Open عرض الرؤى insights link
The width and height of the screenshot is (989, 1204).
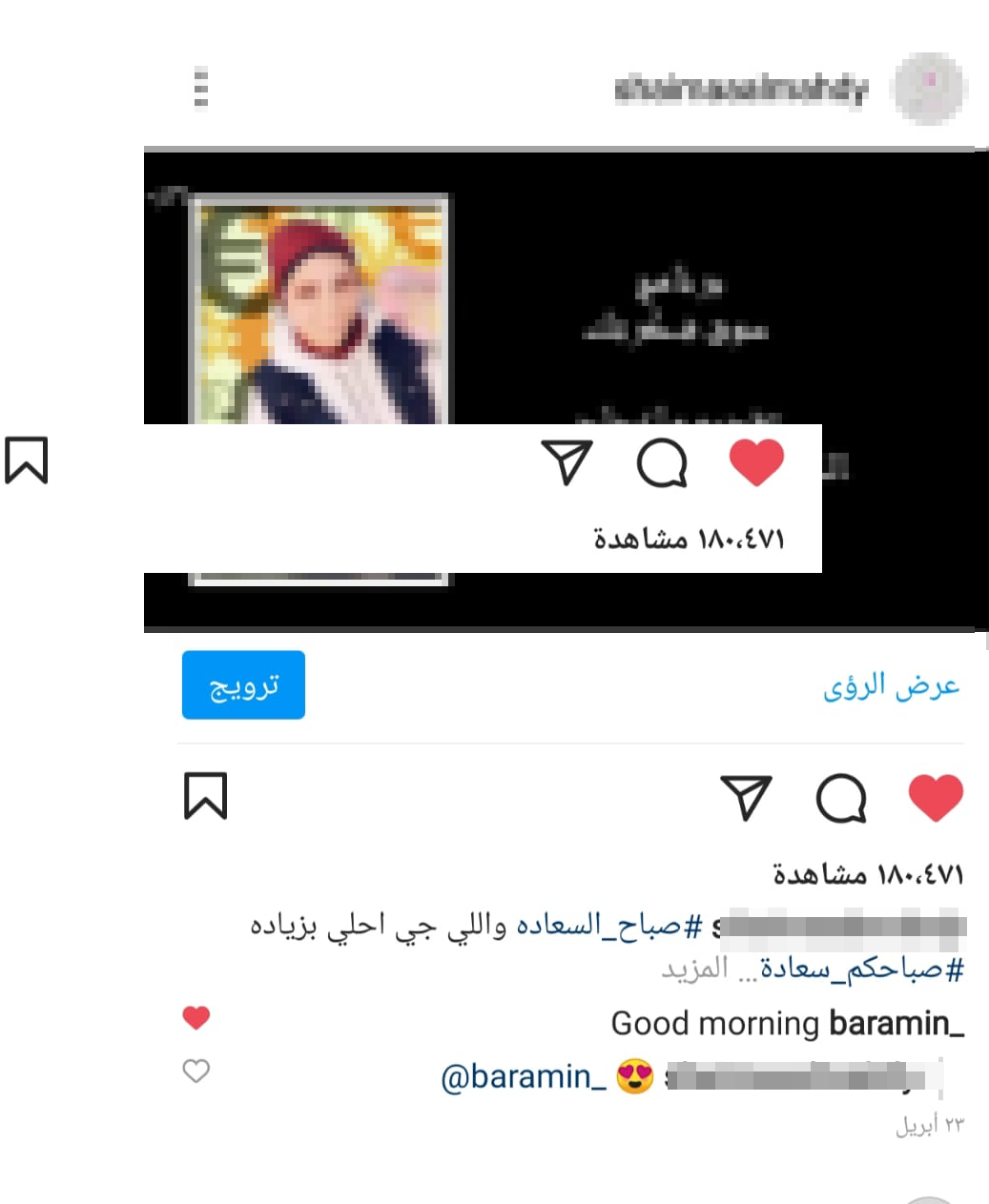tap(891, 685)
